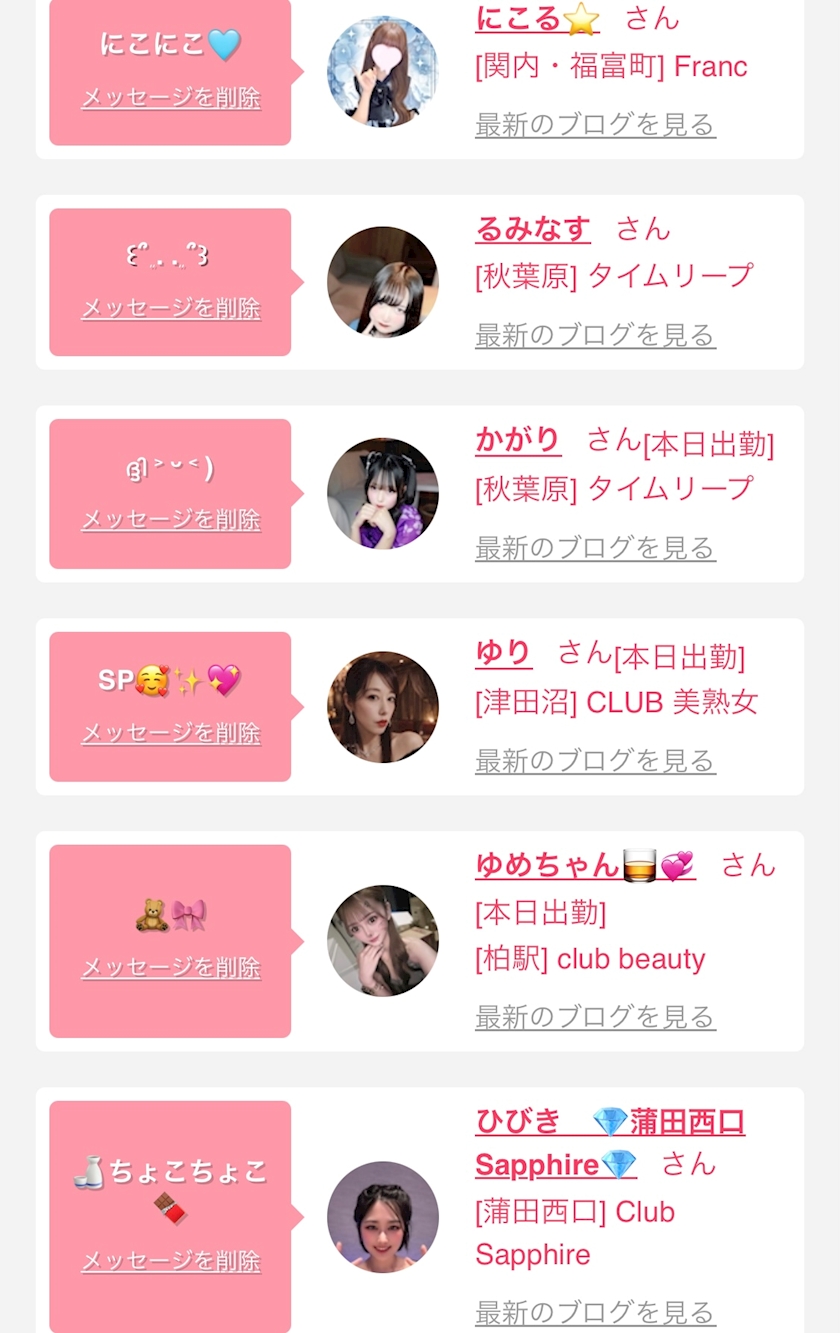
Task: Open ゆり's profile name link
Action: (x=504, y=654)
